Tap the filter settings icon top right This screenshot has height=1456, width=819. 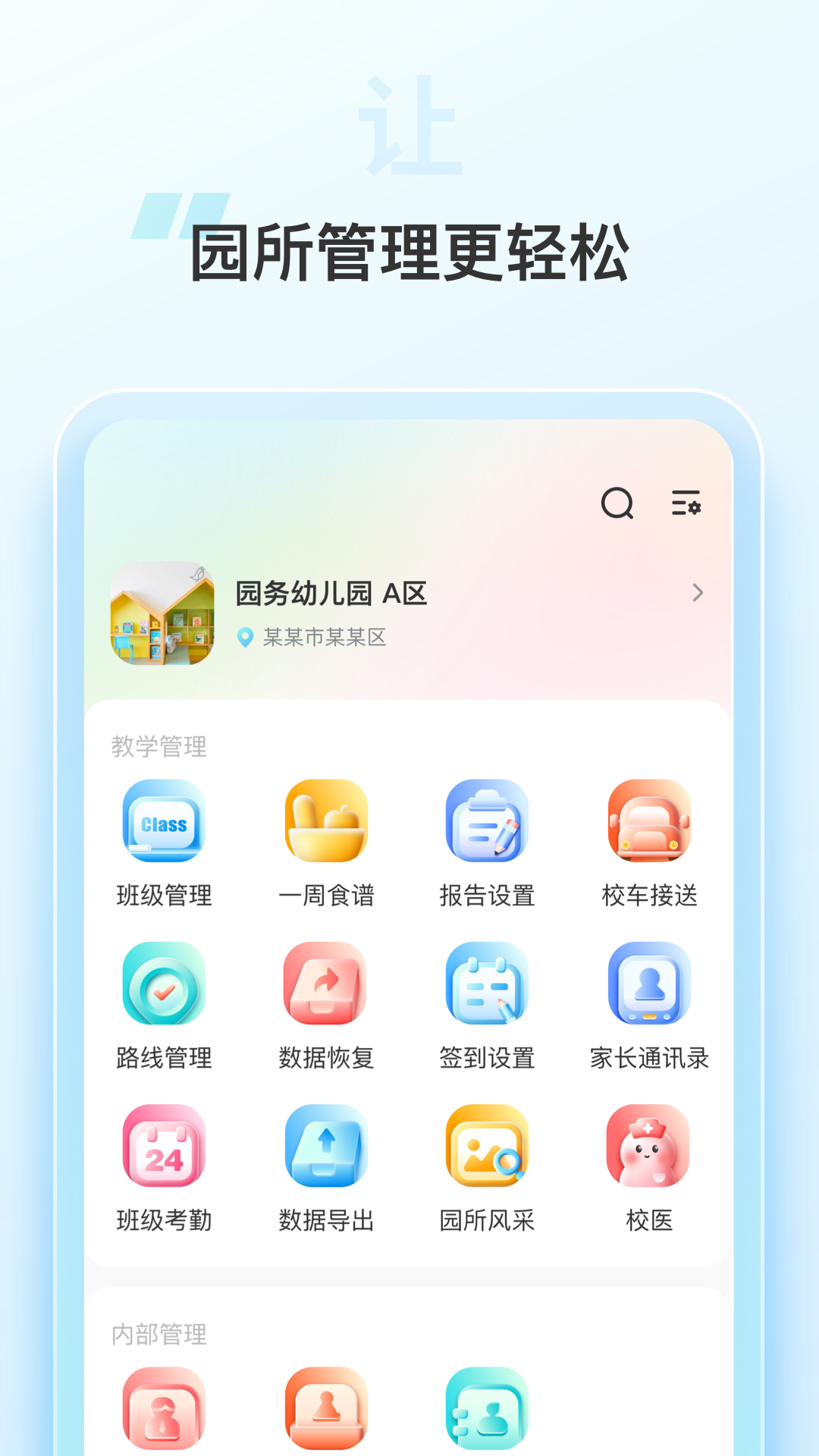pyautogui.click(x=687, y=502)
